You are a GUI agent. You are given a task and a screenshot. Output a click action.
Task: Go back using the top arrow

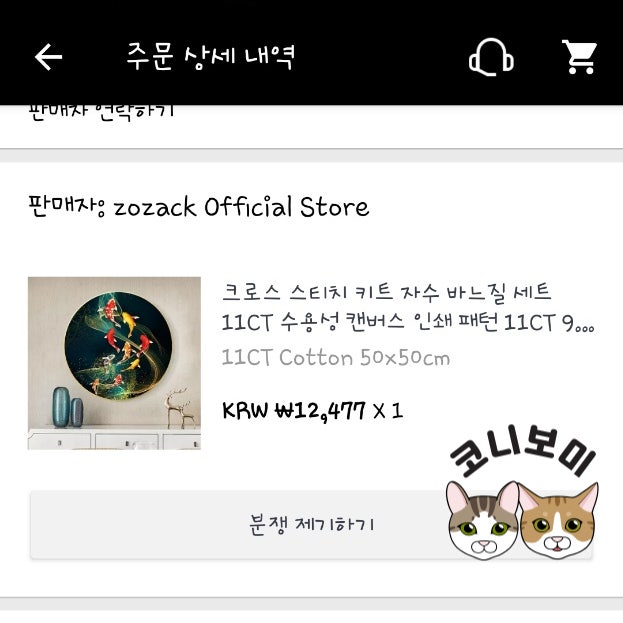[x=48, y=57]
